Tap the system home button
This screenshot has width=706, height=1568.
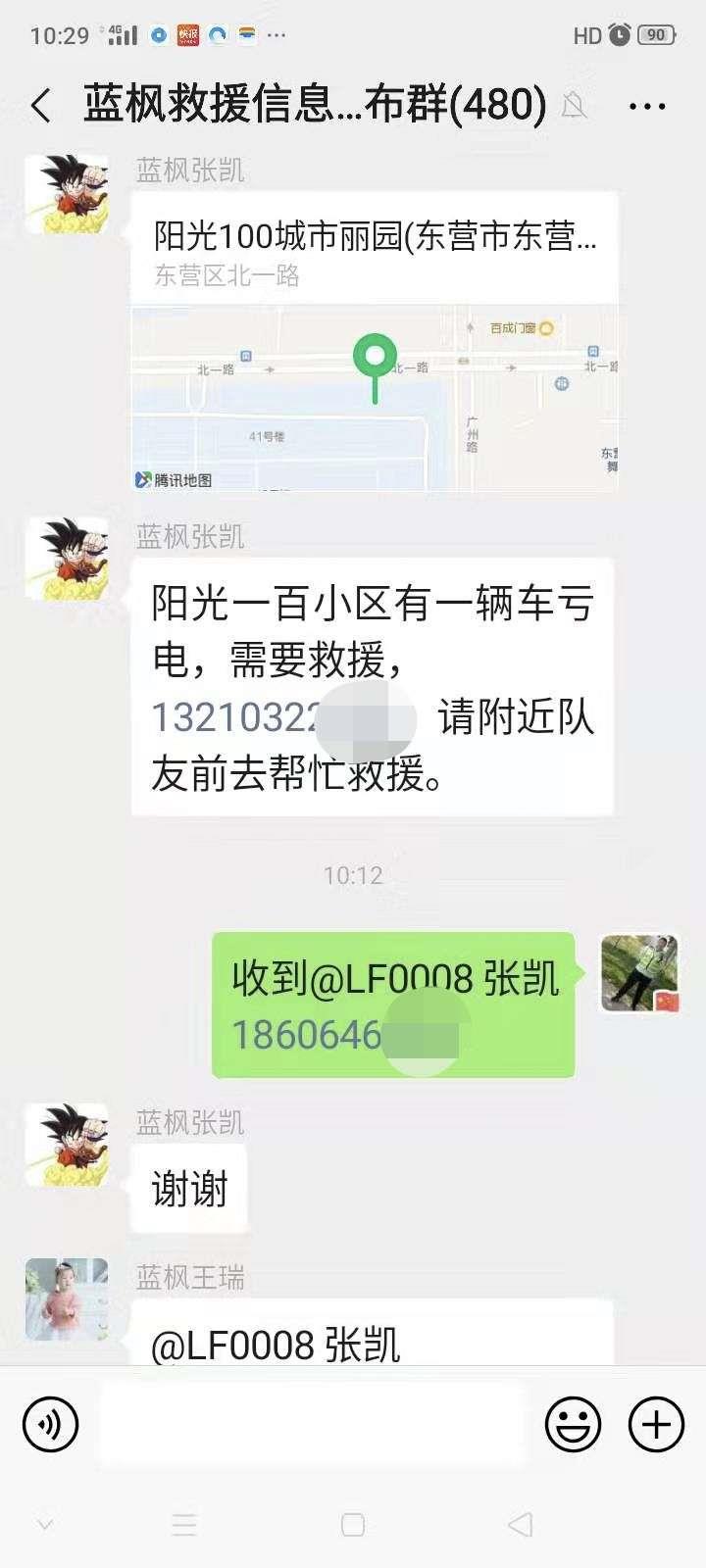point(353,1525)
